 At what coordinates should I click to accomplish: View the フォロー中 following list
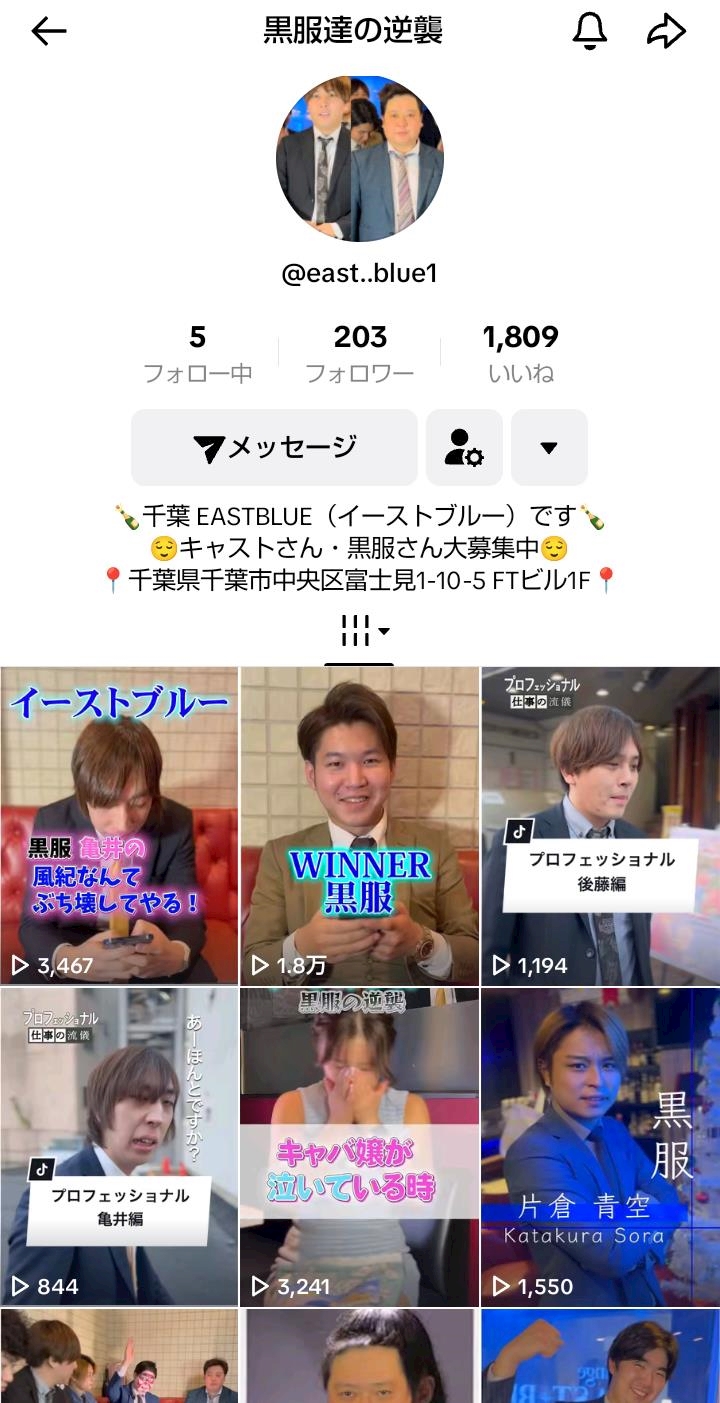click(197, 354)
